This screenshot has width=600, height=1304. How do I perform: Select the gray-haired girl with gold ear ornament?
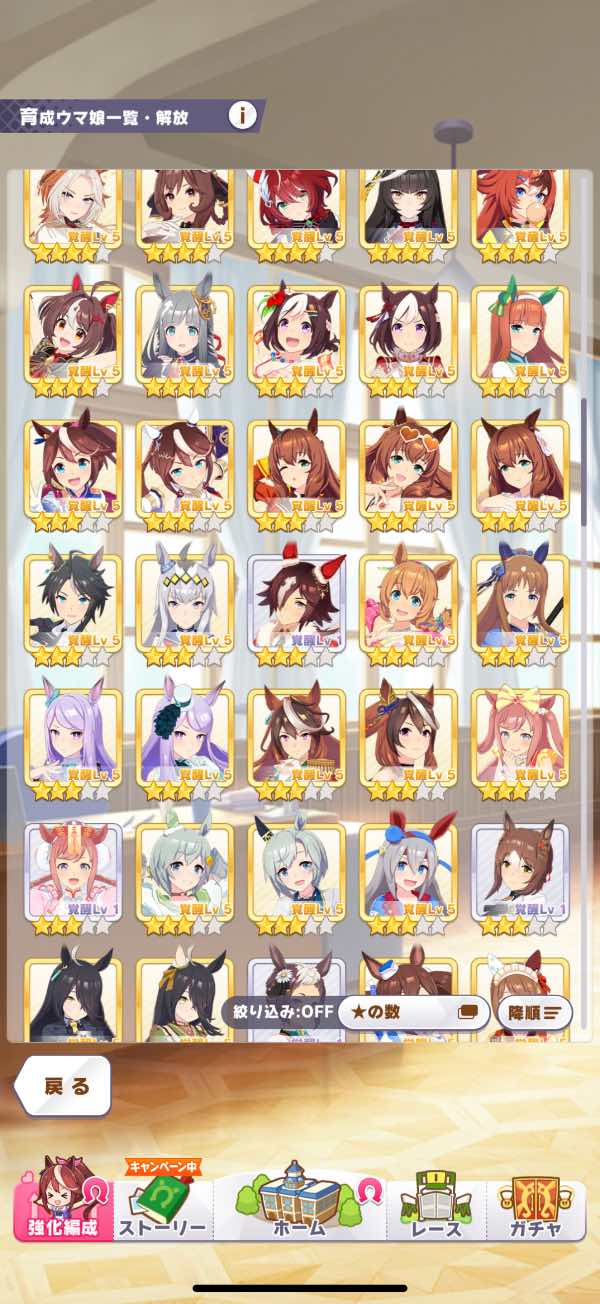pos(185,337)
